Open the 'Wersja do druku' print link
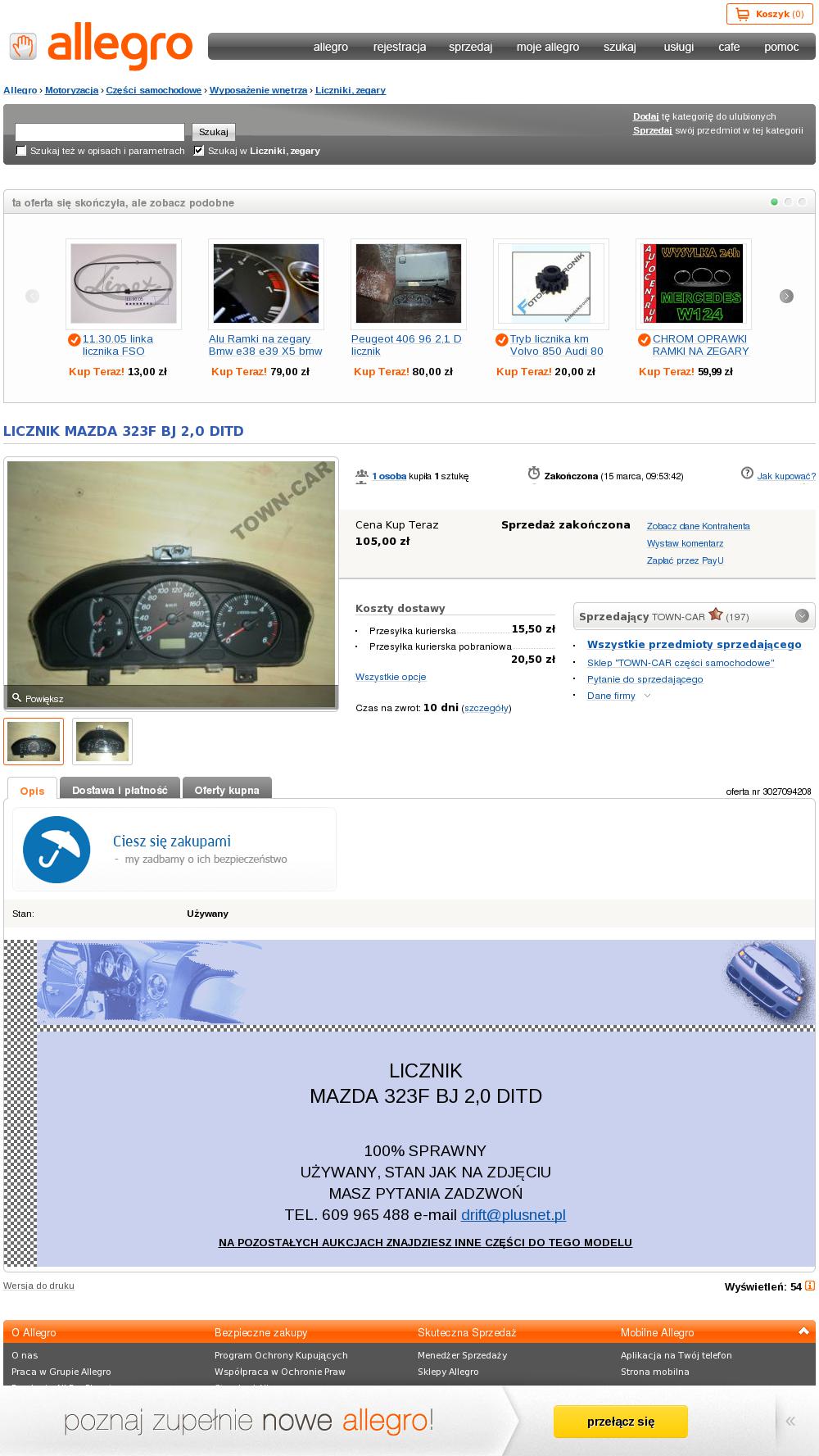Image resolution: width=819 pixels, height=1456 pixels. coord(38,1286)
